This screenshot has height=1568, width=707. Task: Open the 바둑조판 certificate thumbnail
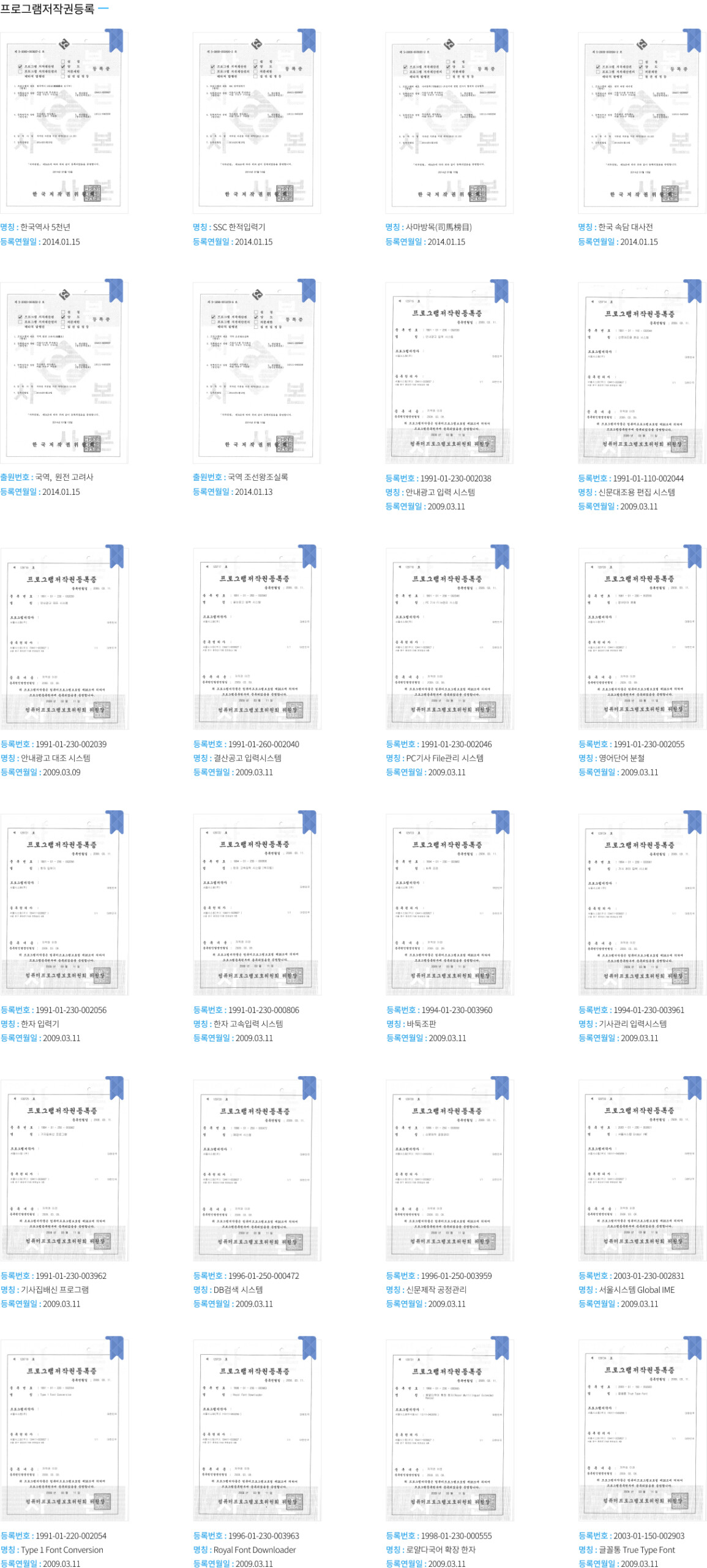coord(449,904)
